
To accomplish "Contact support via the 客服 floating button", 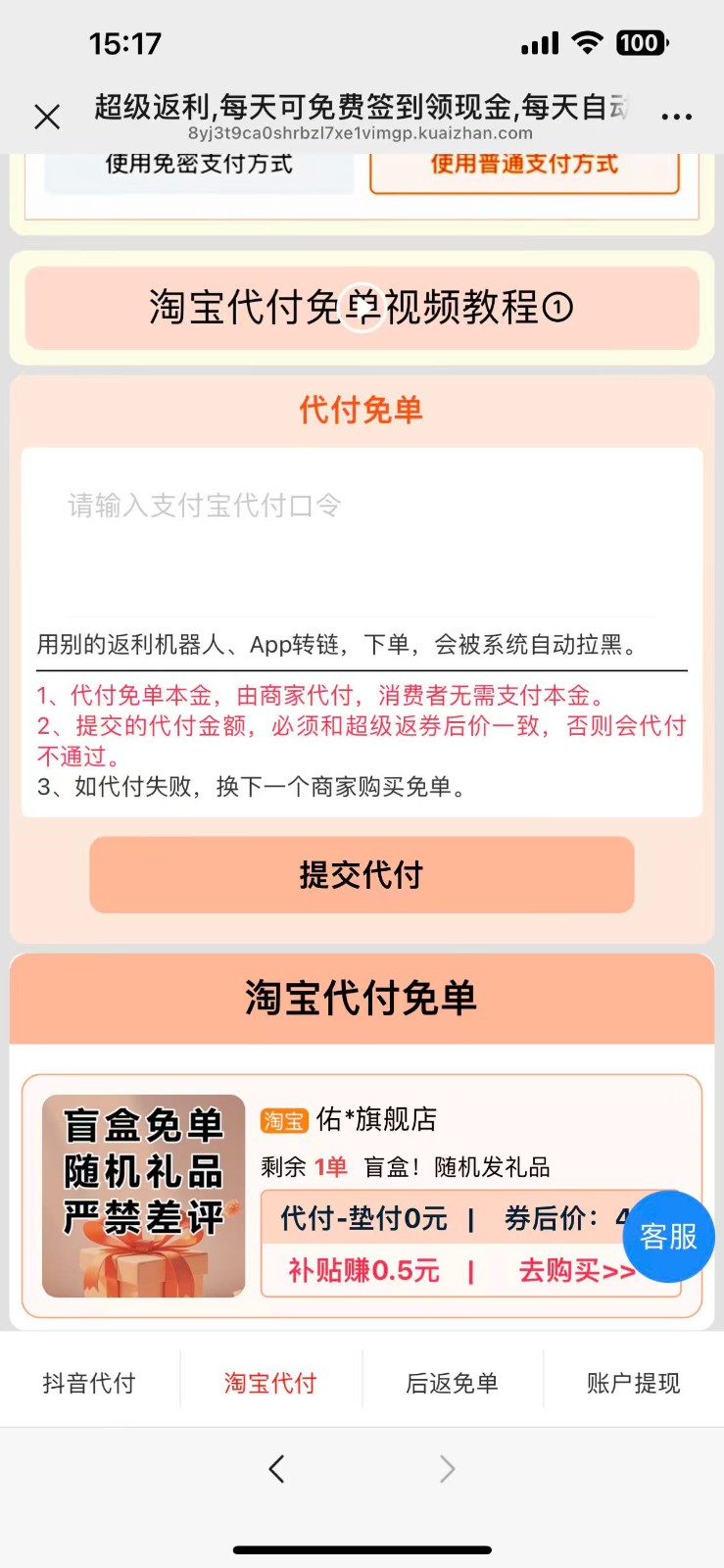I will tap(668, 1237).
